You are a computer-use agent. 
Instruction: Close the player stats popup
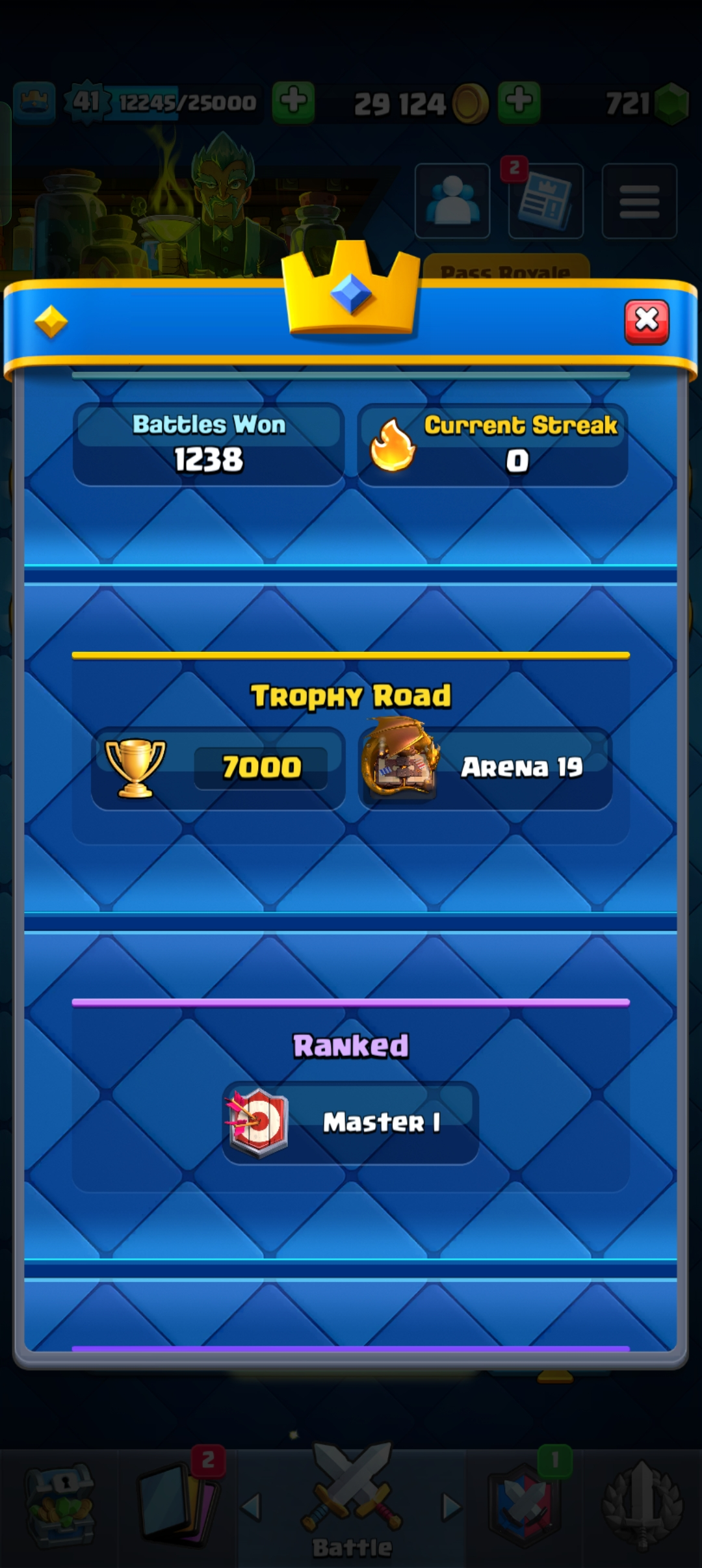click(x=646, y=321)
